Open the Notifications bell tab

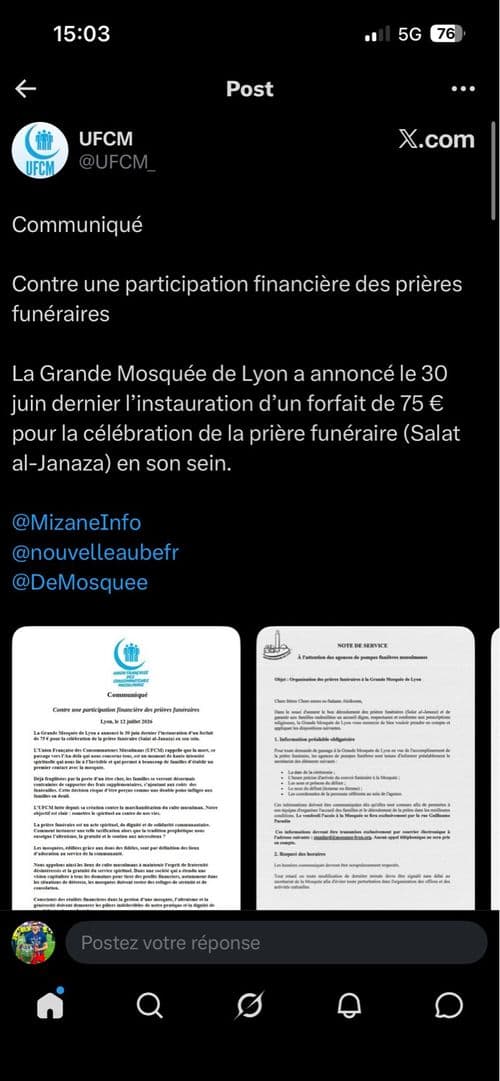coord(349,1007)
